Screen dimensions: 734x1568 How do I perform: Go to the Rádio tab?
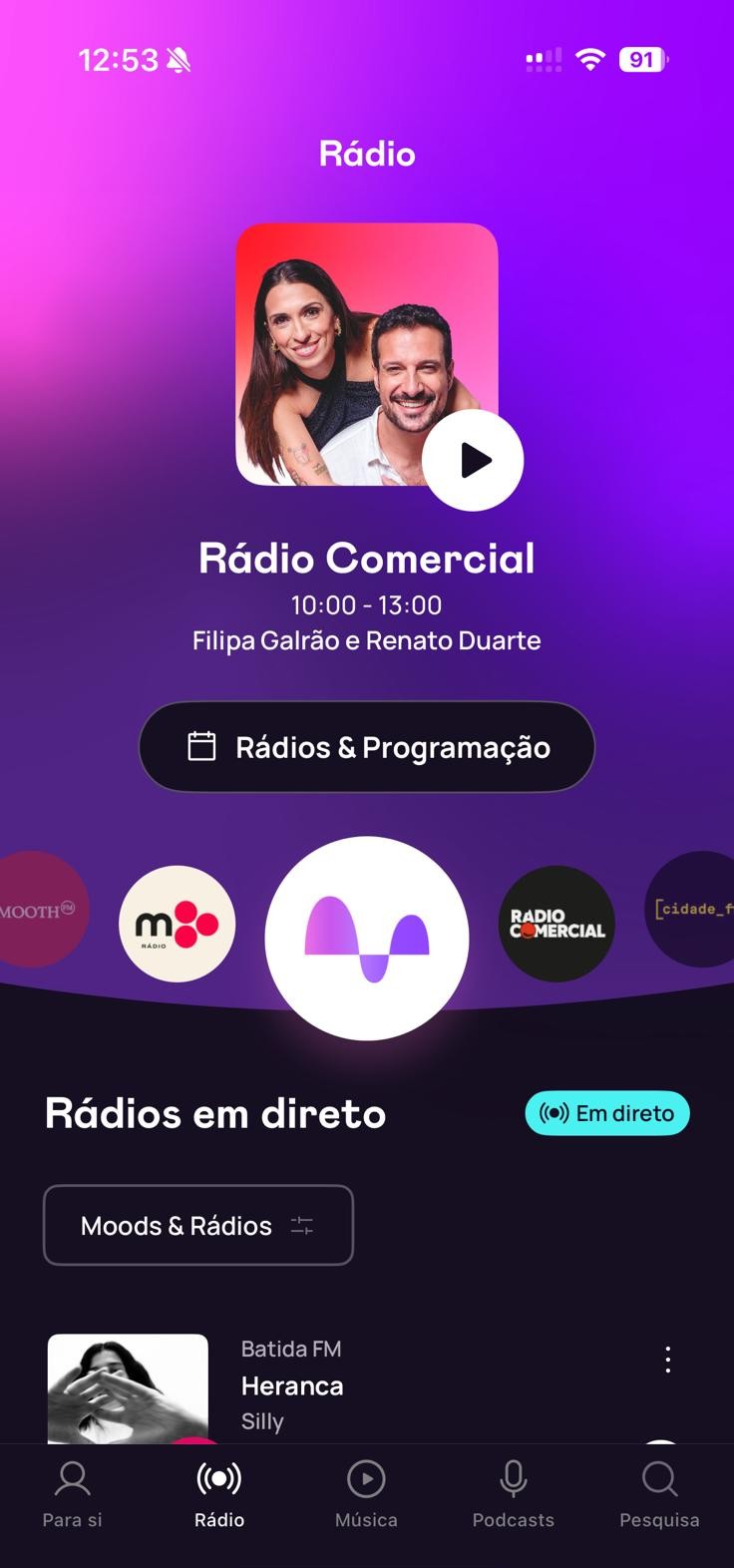click(219, 1494)
